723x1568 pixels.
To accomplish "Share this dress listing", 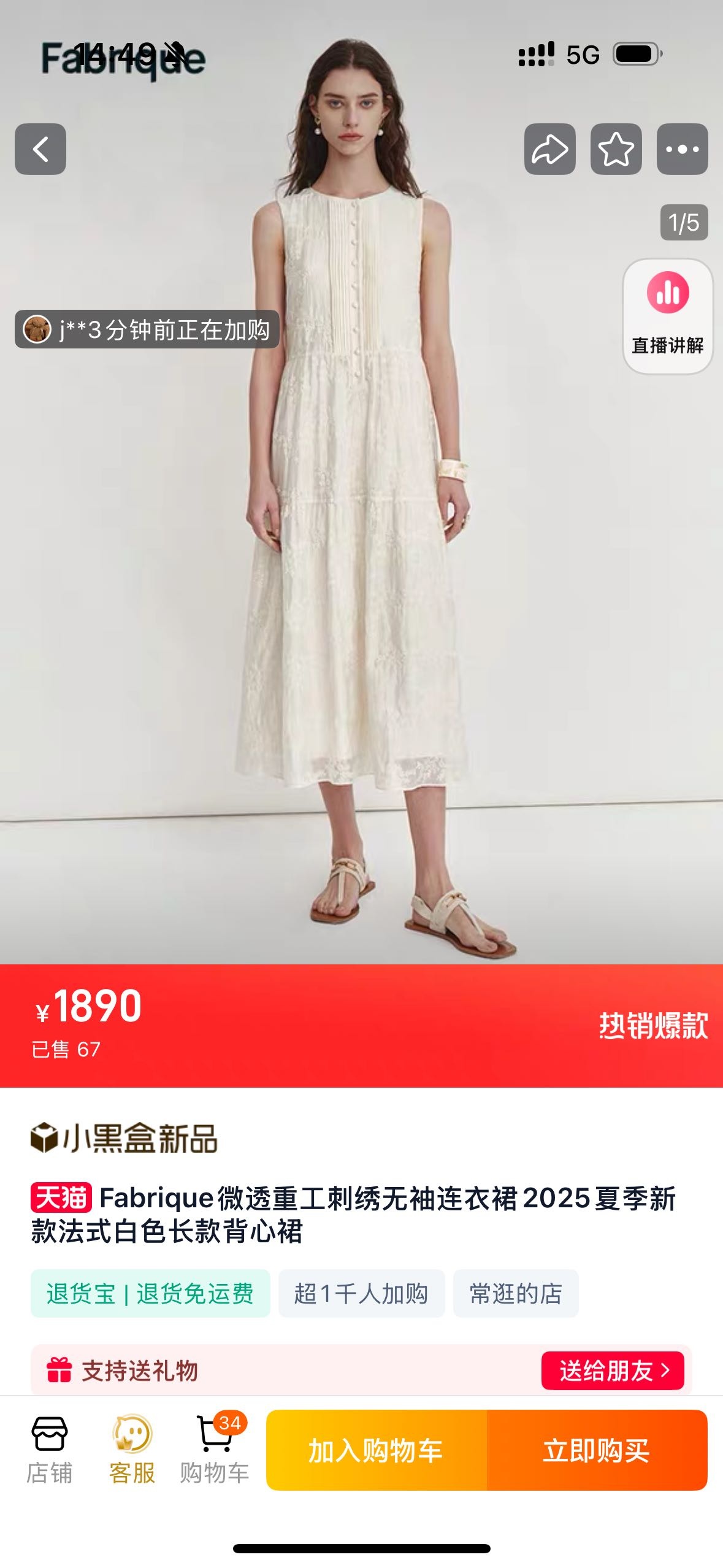I will coord(549,149).
